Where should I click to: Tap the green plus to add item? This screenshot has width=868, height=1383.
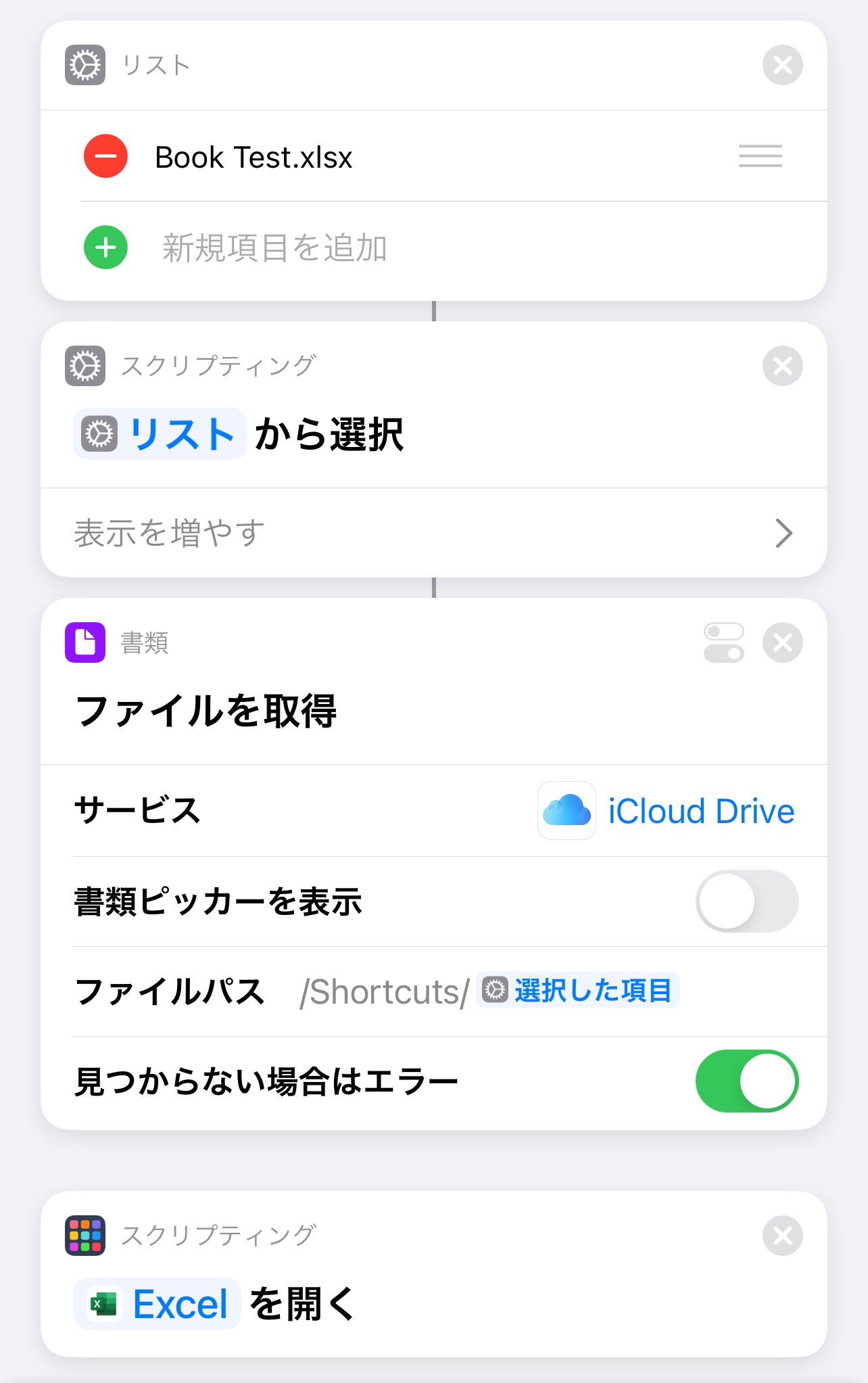105,248
